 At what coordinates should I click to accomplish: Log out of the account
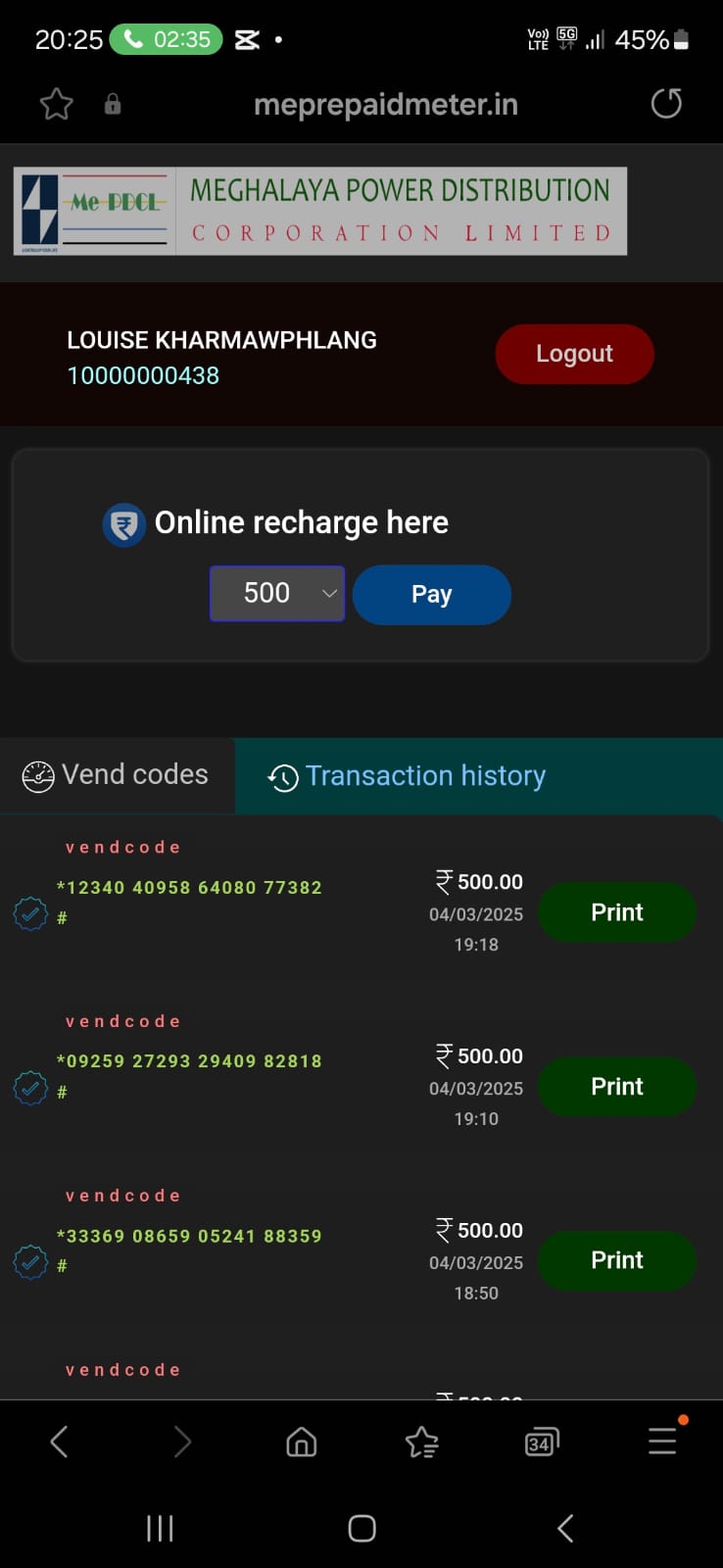tap(574, 354)
